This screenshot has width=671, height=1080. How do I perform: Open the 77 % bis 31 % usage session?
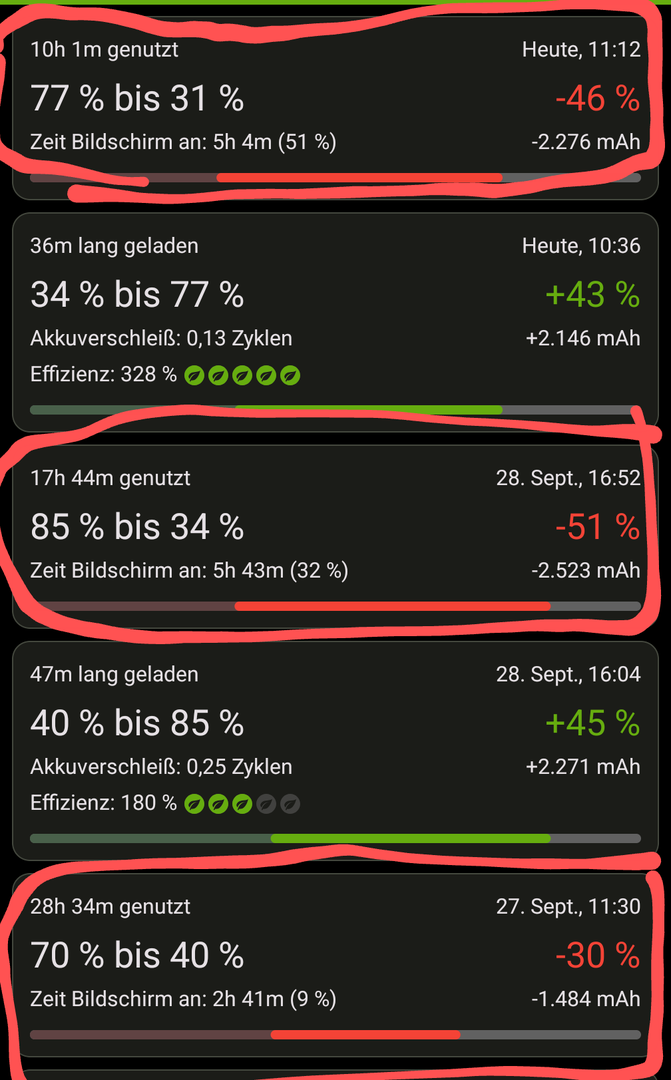[335, 100]
